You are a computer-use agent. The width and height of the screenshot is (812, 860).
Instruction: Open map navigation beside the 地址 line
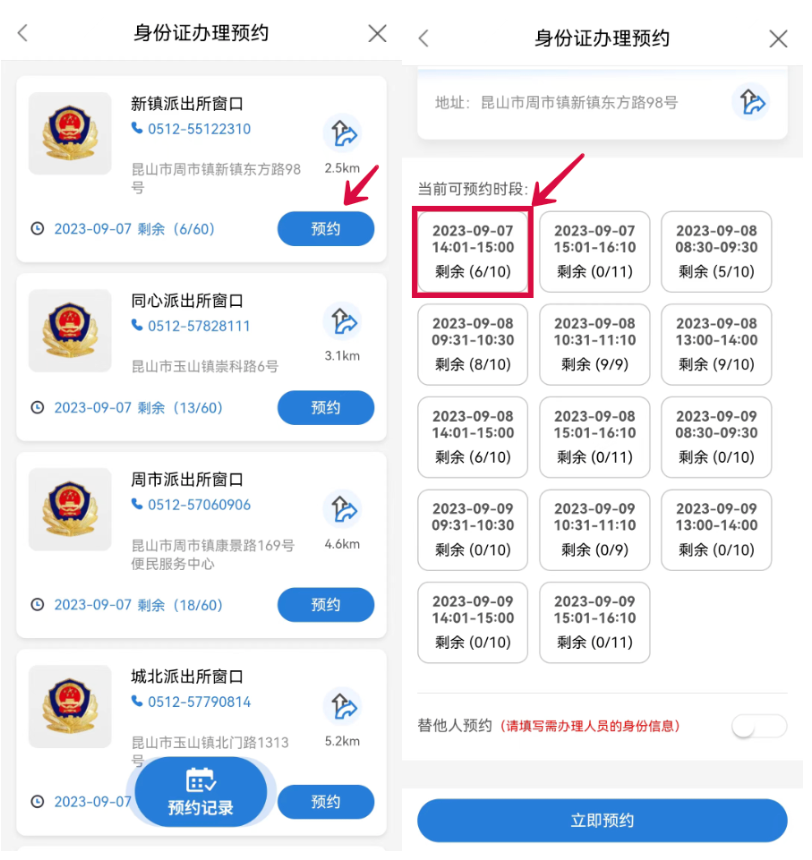click(x=750, y=102)
